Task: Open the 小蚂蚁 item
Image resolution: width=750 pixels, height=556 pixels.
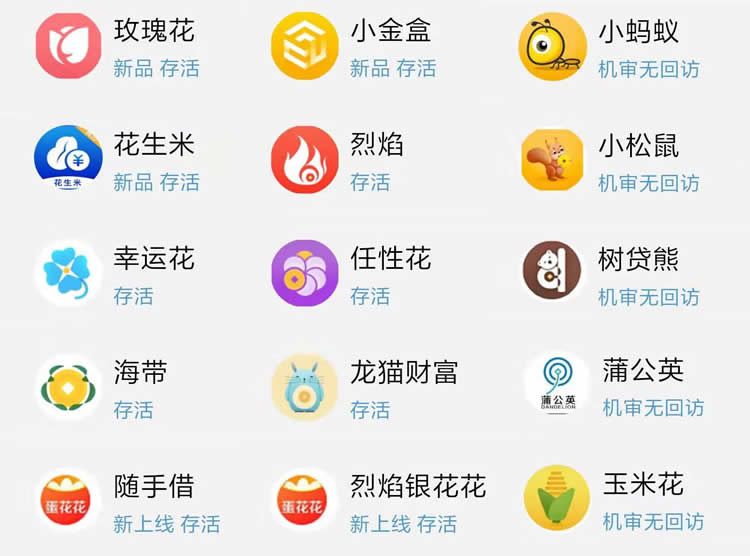Action: pos(552,47)
